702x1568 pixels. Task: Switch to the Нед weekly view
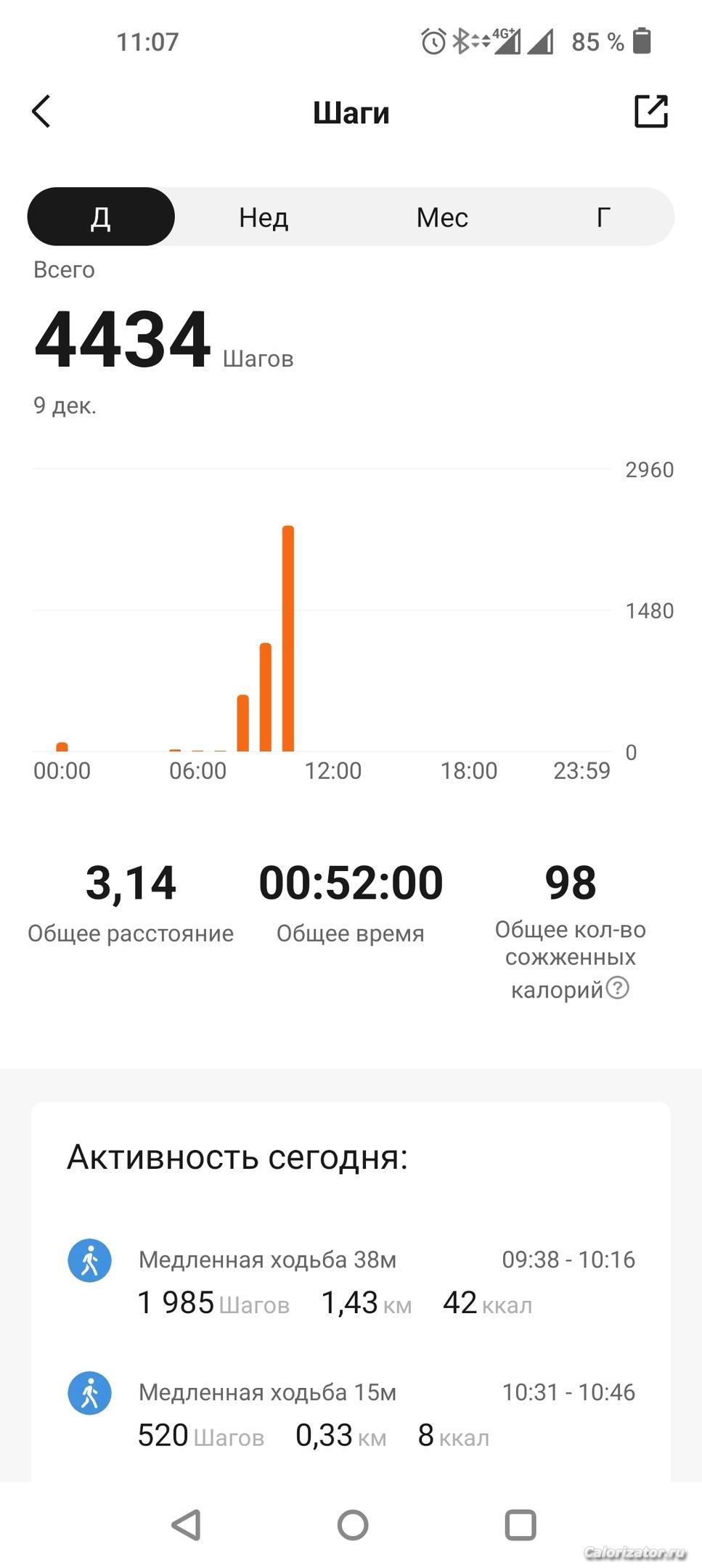point(264,217)
